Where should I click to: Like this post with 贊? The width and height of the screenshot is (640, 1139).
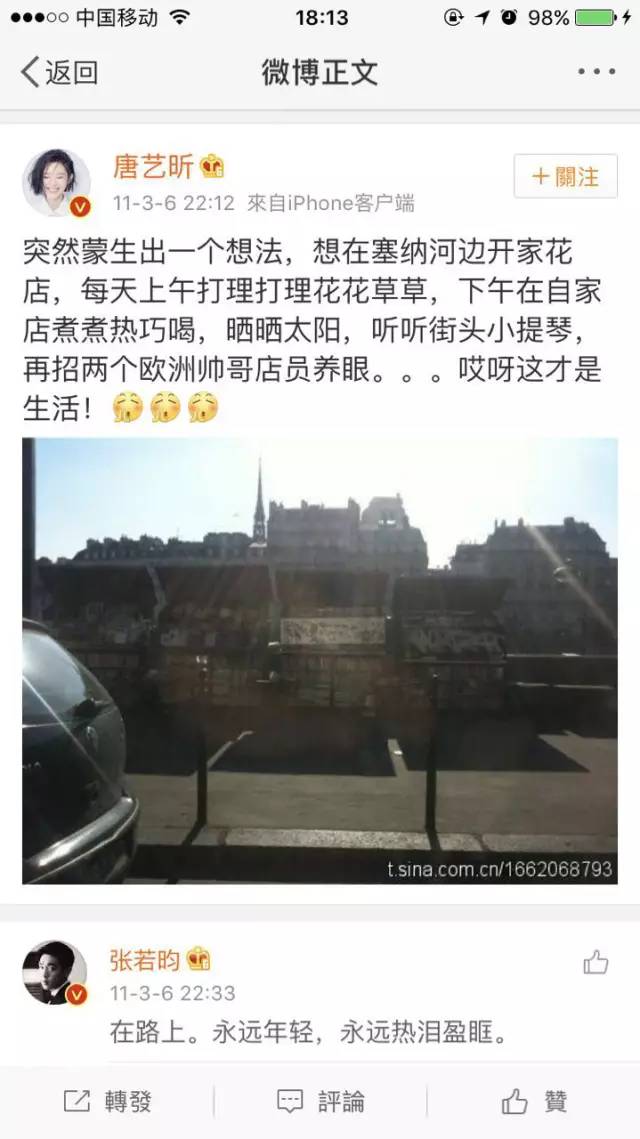tap(534, 1101)
